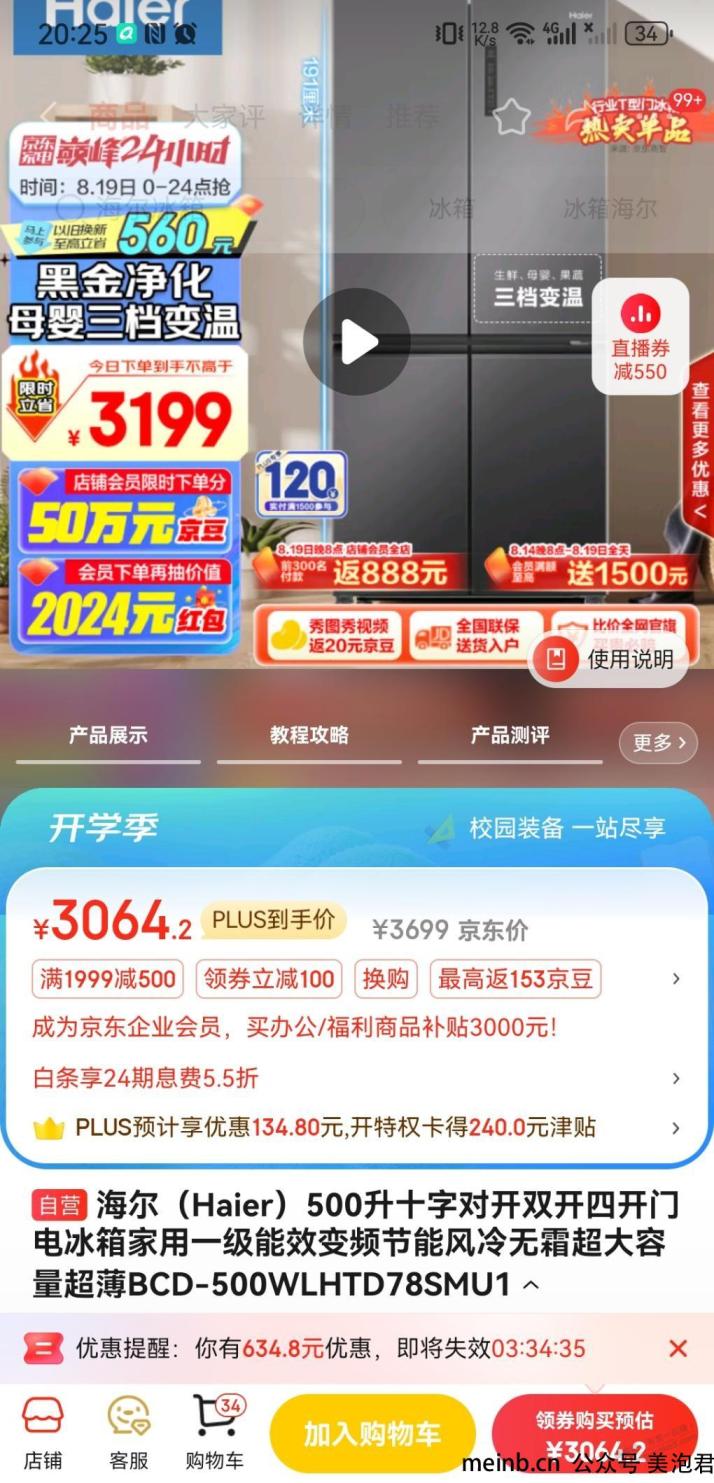The image size is (714, 1483).
Task: Open the 更多 tabs button
Action: coord(658,742)
